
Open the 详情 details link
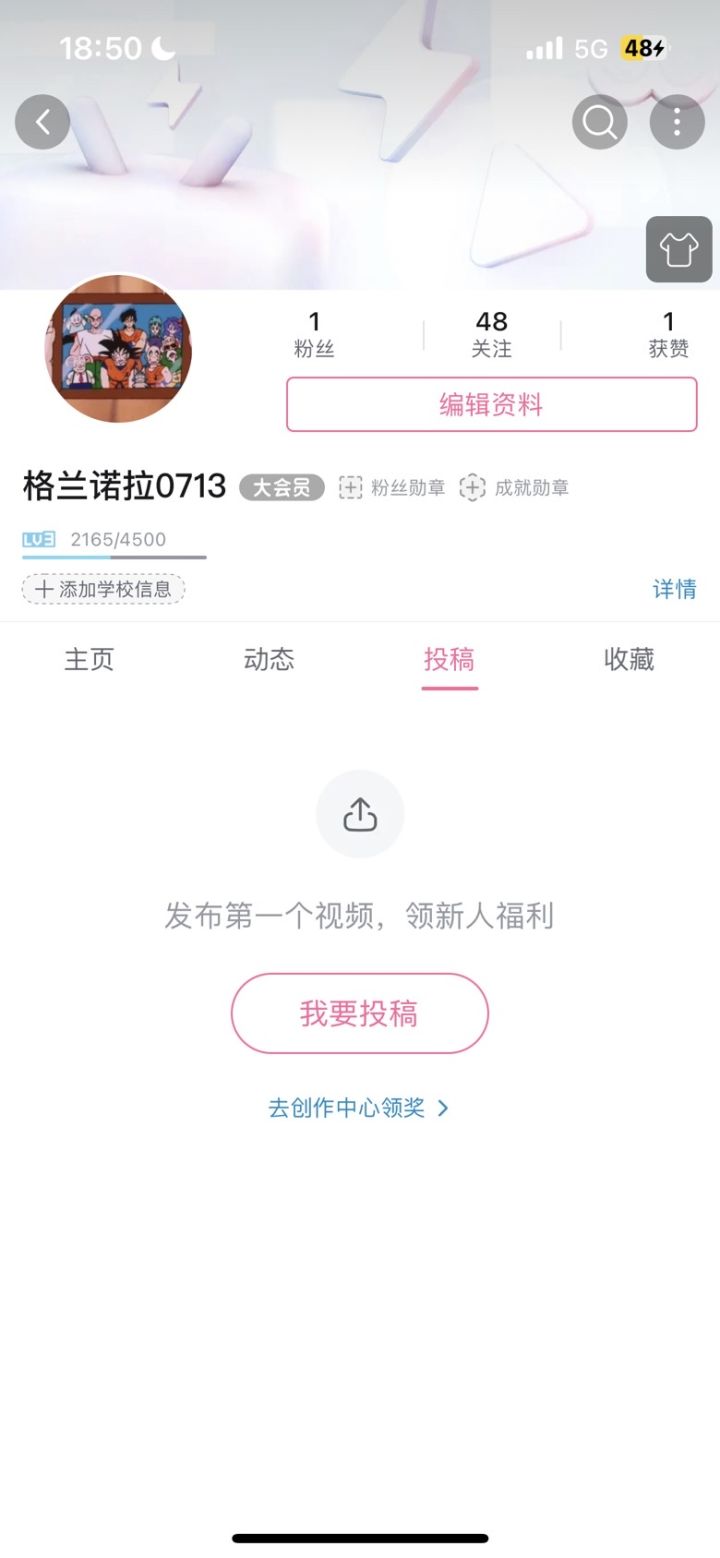tap(673, 590)
